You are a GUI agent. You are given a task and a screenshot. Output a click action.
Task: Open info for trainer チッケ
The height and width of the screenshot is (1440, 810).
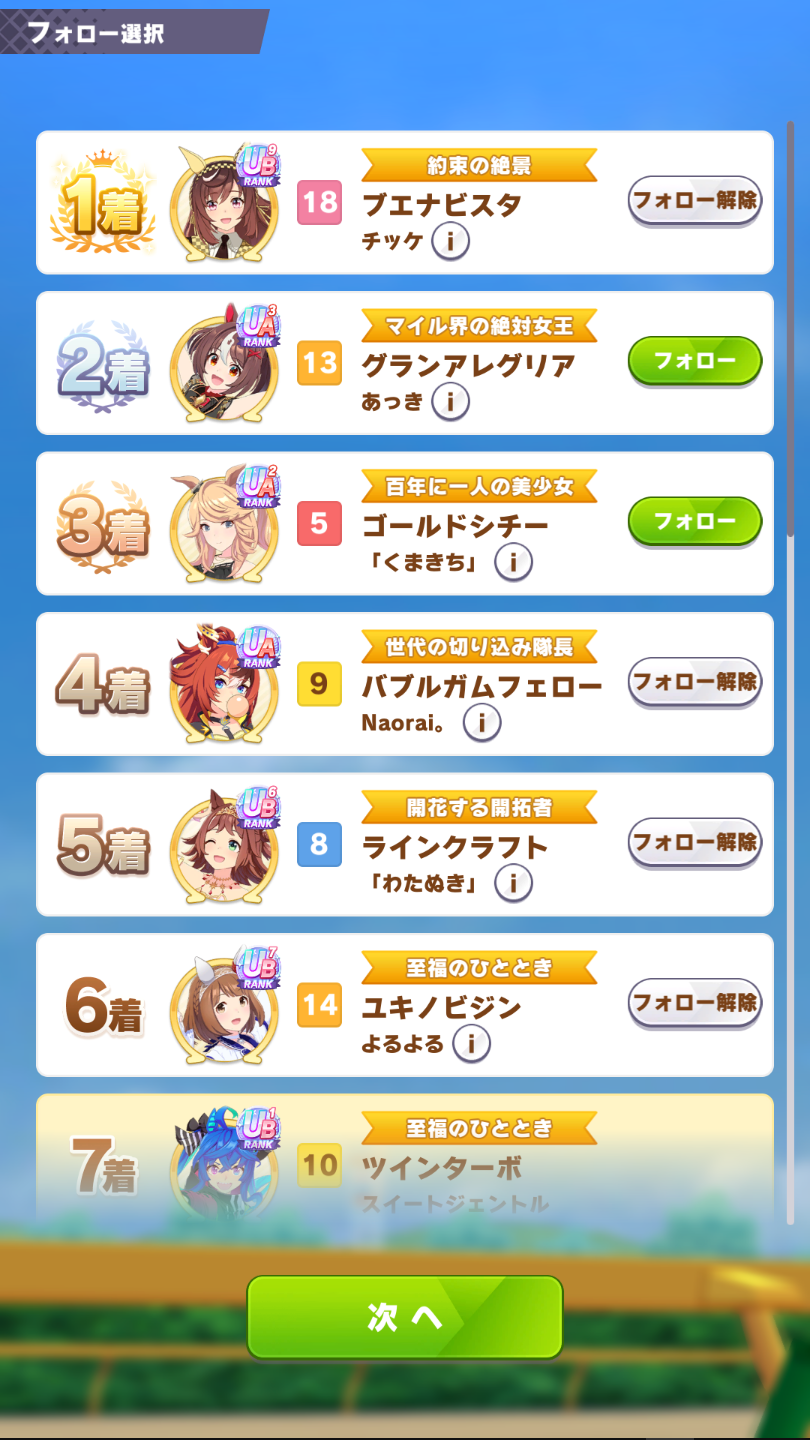point(451,241)
